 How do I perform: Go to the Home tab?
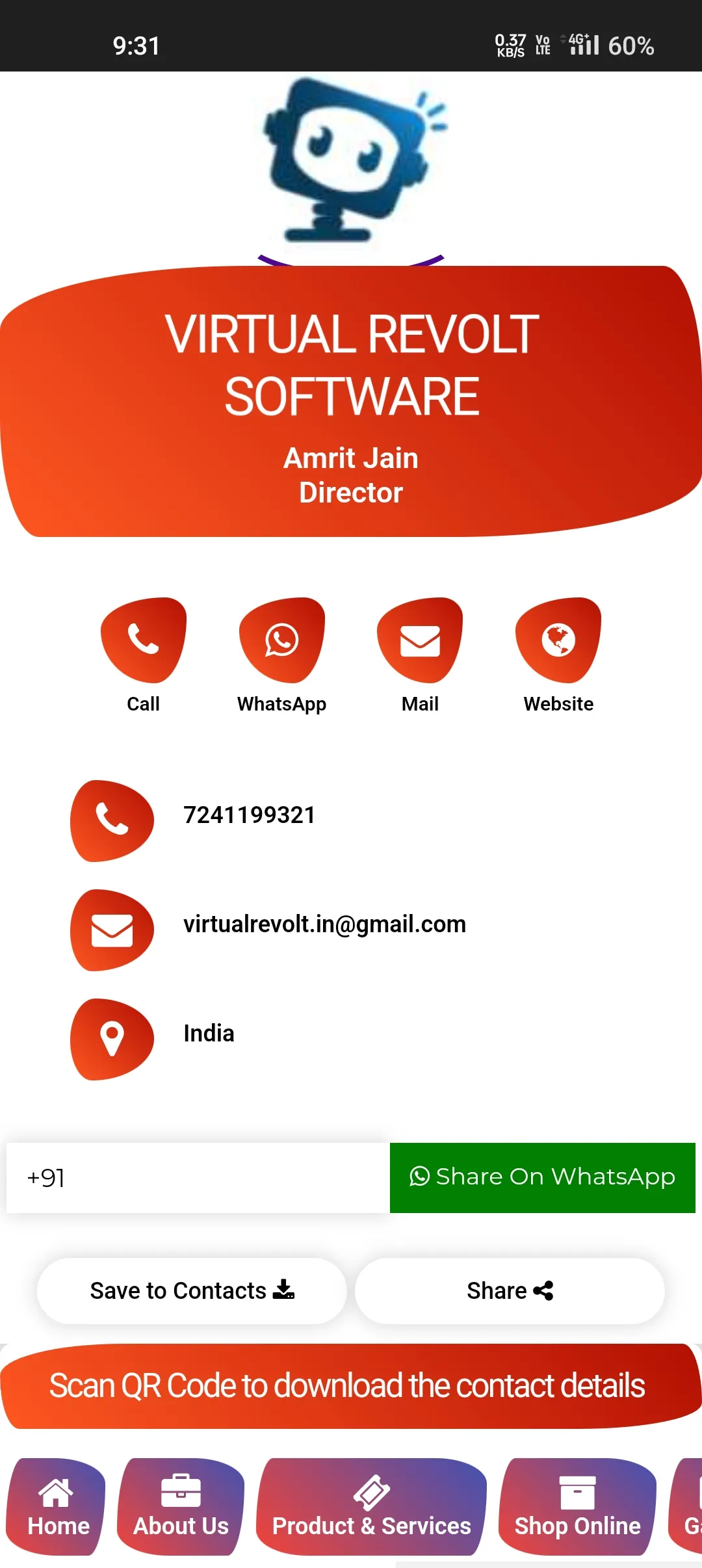(57, 1507)
